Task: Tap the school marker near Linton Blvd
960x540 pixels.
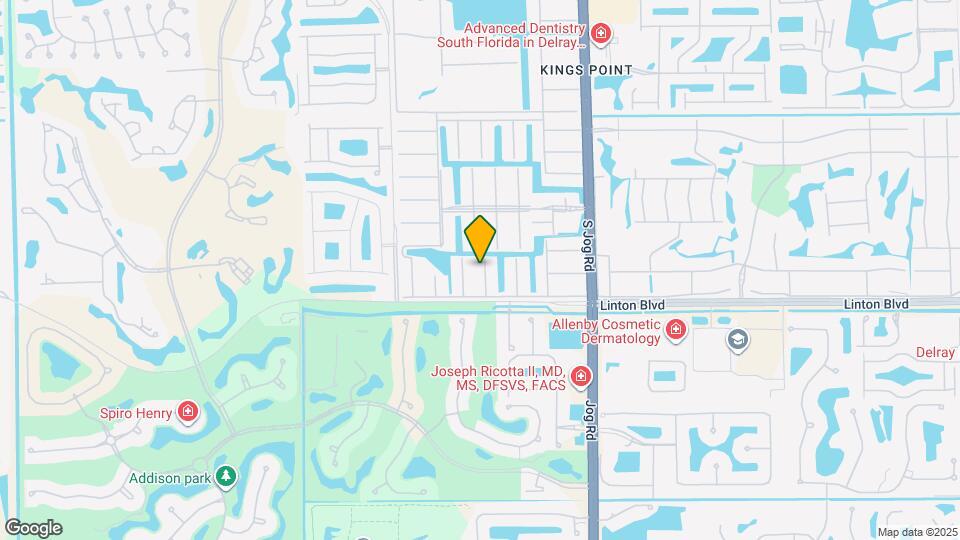Action: 739,340
